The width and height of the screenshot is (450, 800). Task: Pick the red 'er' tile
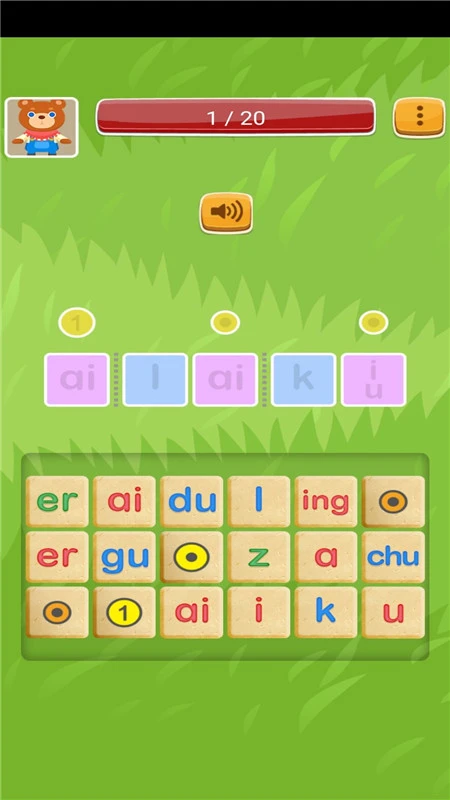click(x=57, y=557)
